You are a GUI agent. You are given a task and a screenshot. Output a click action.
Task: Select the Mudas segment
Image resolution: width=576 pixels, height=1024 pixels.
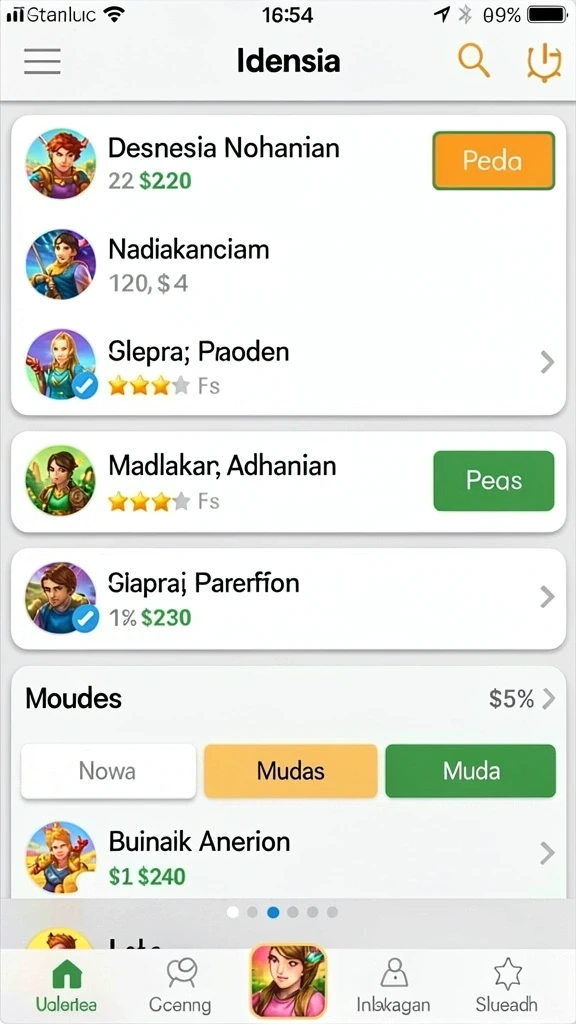coord(291,771)
